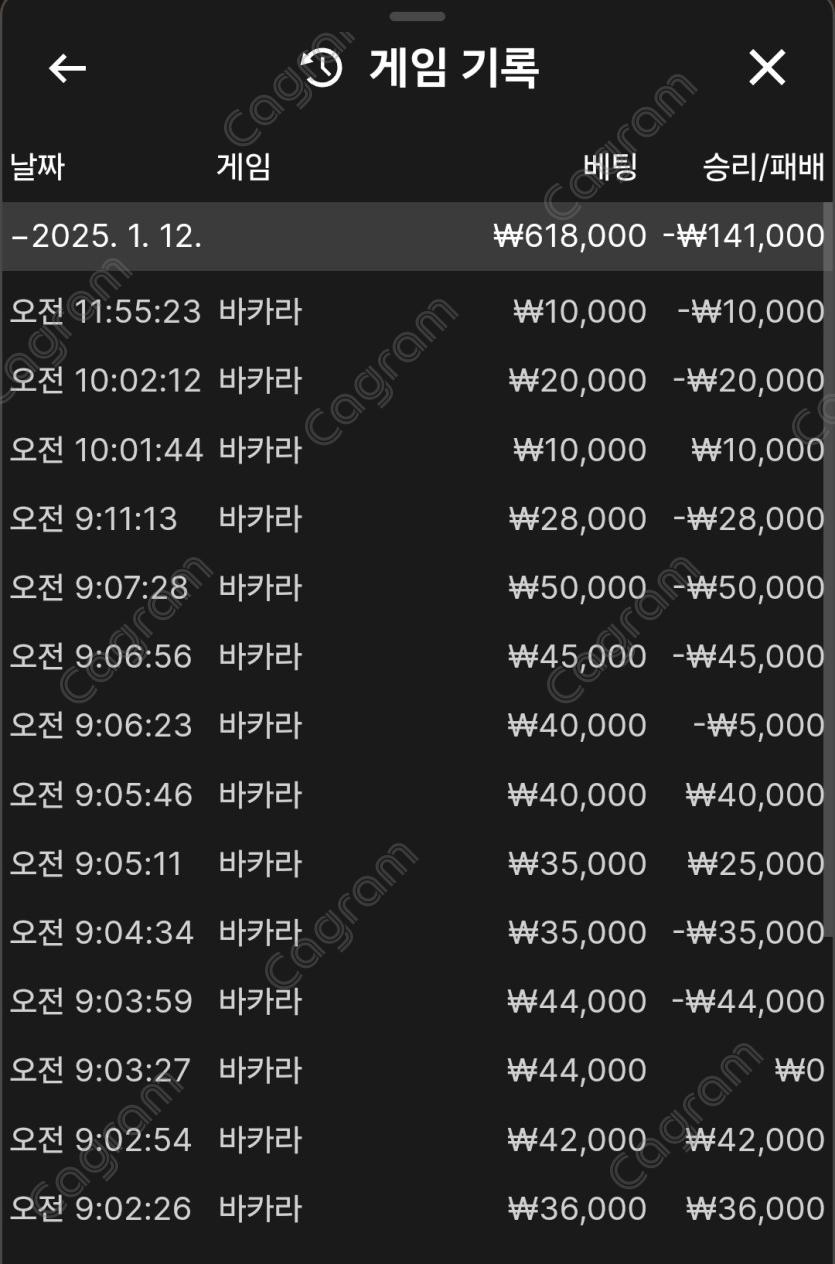Select the 오전 9:05:46 game record
Image resolution: width=835 pixels, height=1264 pixels.
pyautogui.click(x=416, y=795)
